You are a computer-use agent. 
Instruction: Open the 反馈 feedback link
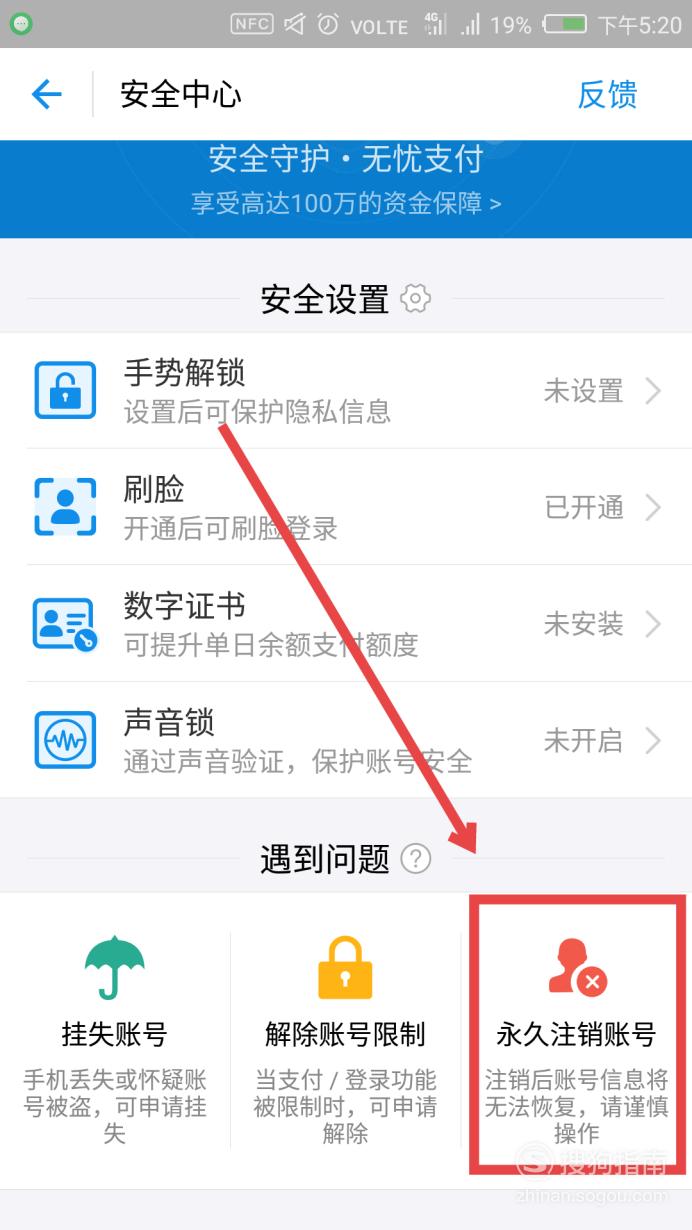tap(607, 95)
